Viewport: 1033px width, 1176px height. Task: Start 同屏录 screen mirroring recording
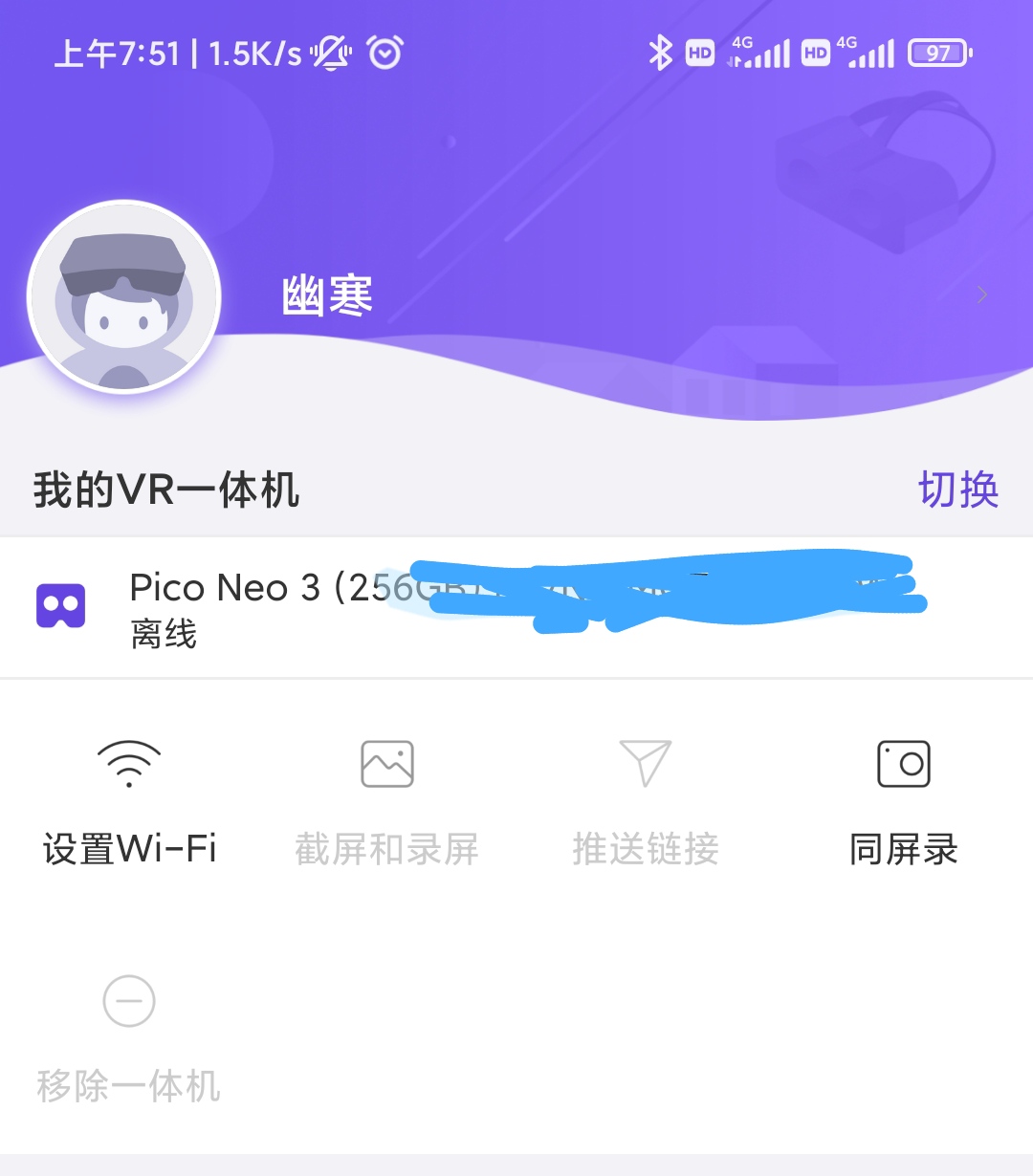pos(903,801)
